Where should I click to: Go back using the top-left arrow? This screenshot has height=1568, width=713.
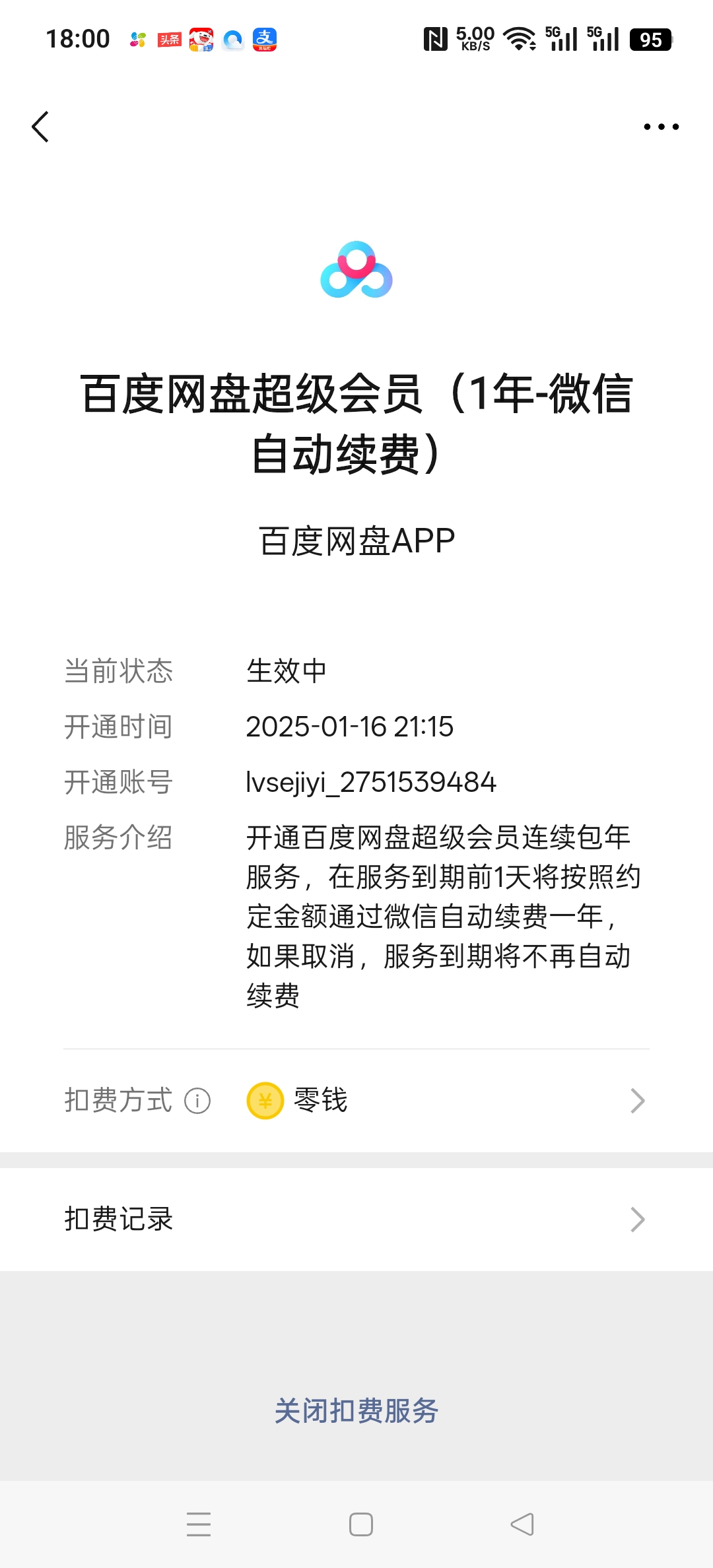click(x=41, y=127)
